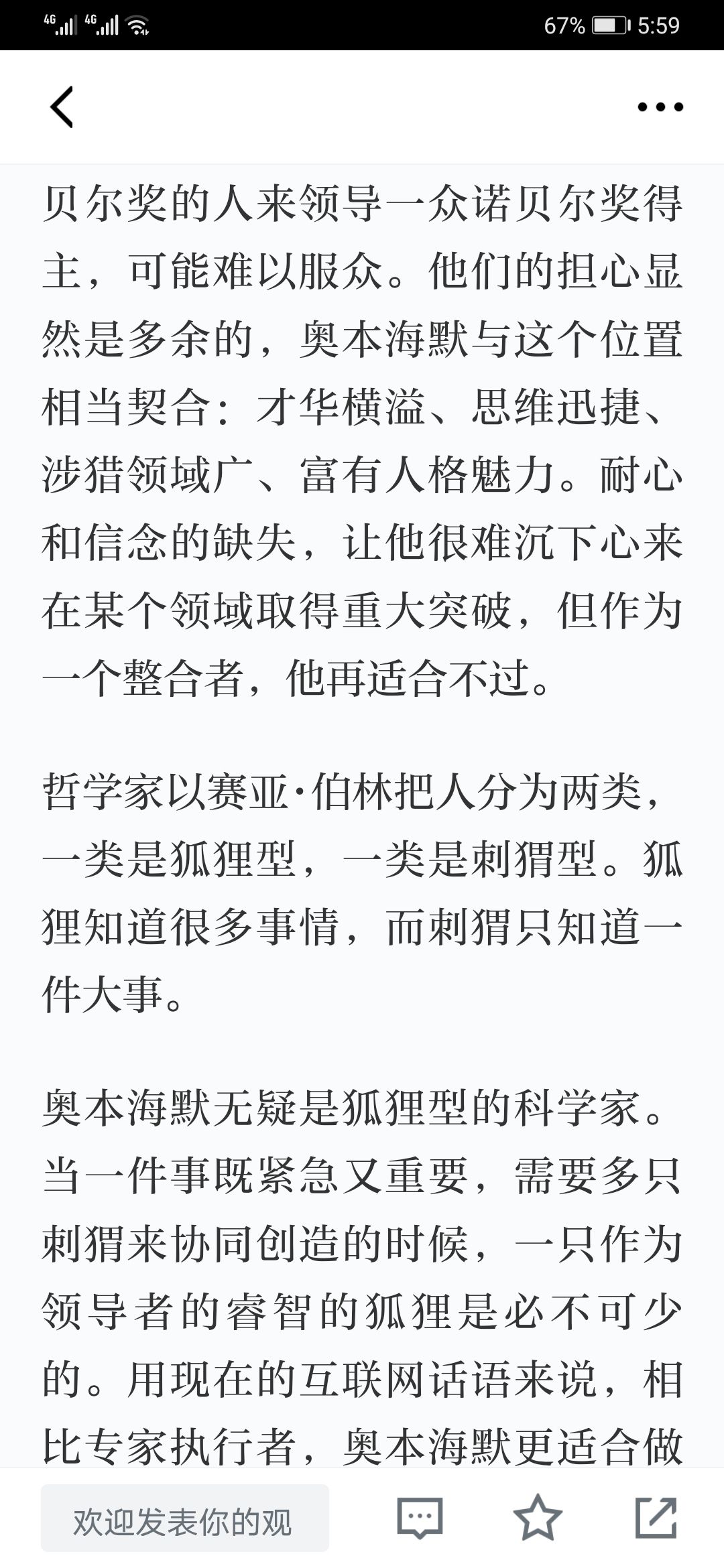Open the three-dot overflow menu
The height and width of the screenshot is (1568, 724).
tap(660, 107)
